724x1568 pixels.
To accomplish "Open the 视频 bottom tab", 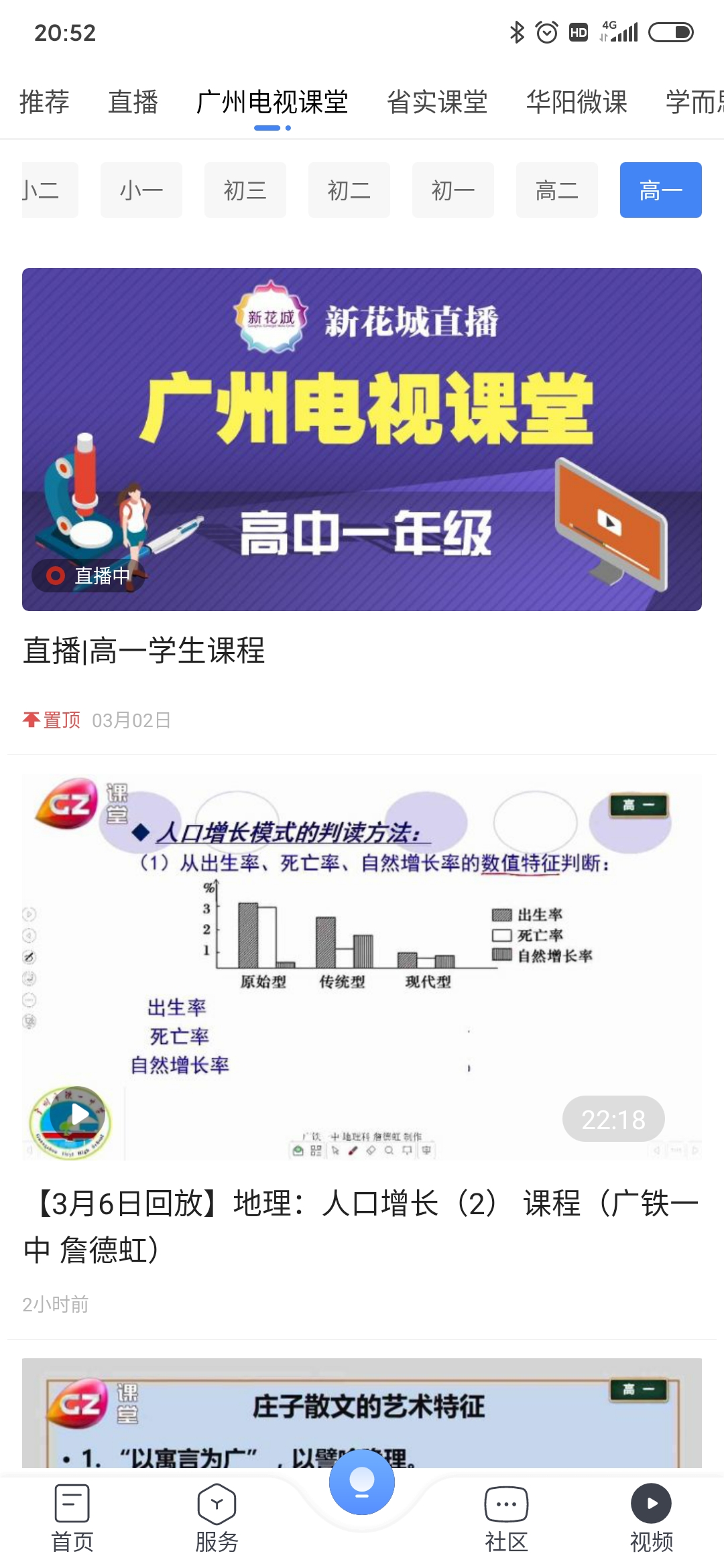I will pyautogui.click(x=651, y=1518).
